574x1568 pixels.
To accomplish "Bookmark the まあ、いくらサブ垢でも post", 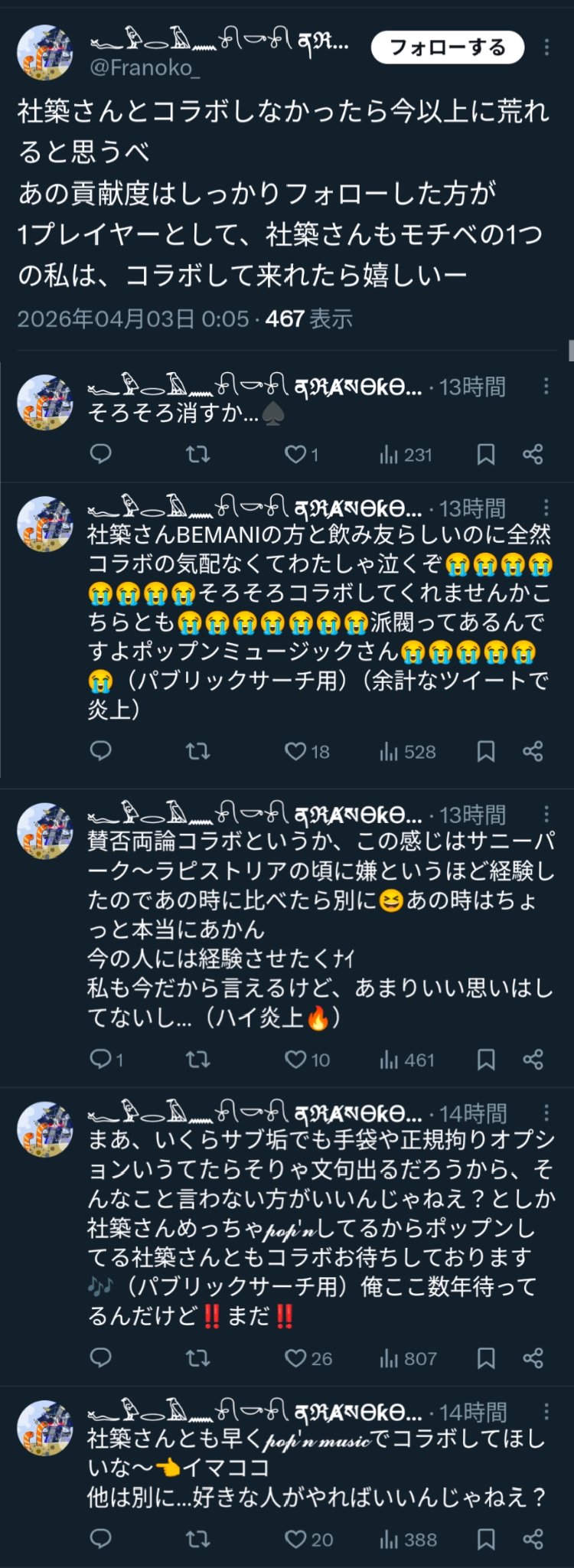I will 486,1358.
